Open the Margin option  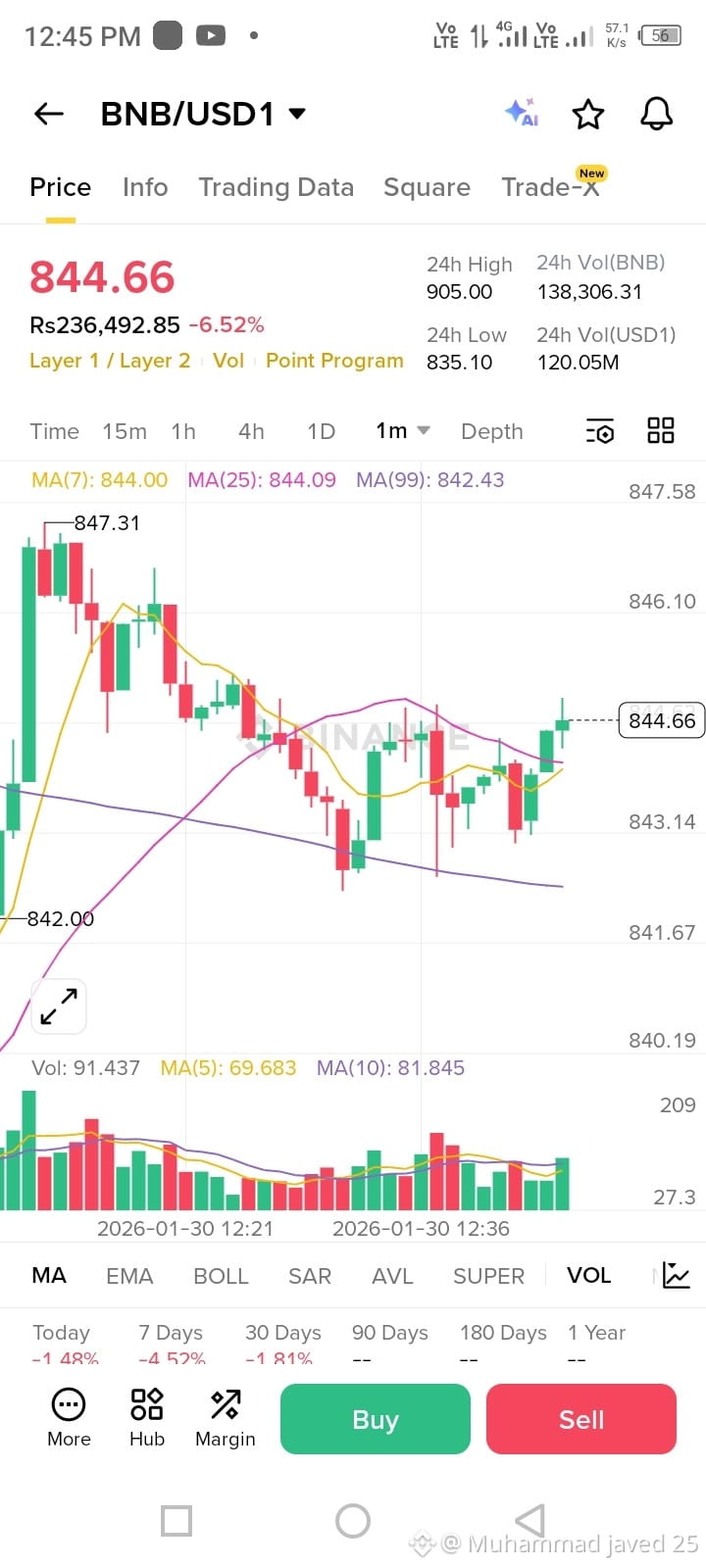[x=225, y=1417]
